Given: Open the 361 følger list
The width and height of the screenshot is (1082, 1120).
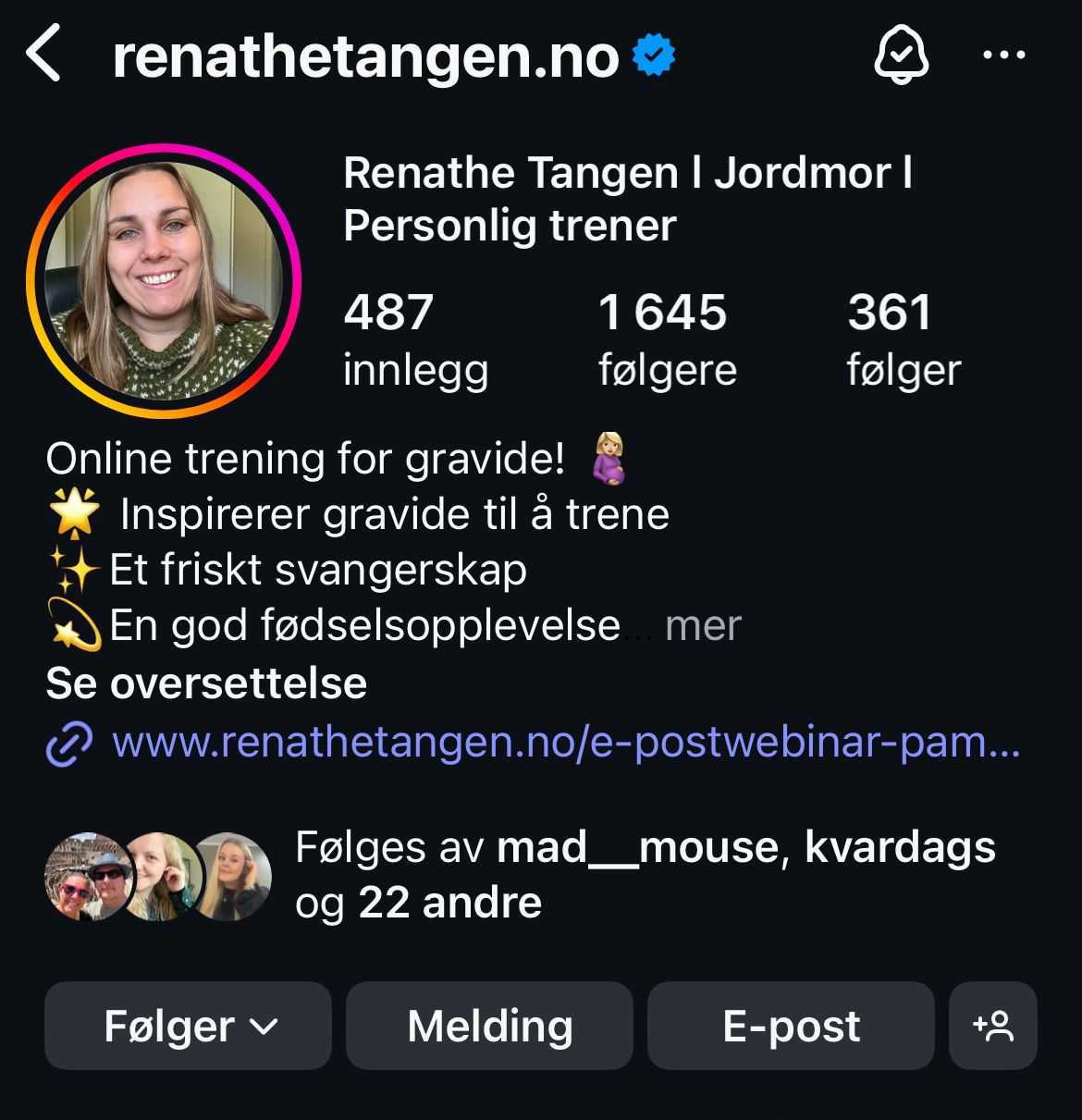Looking at the screenshot, I should coord(904,339).
